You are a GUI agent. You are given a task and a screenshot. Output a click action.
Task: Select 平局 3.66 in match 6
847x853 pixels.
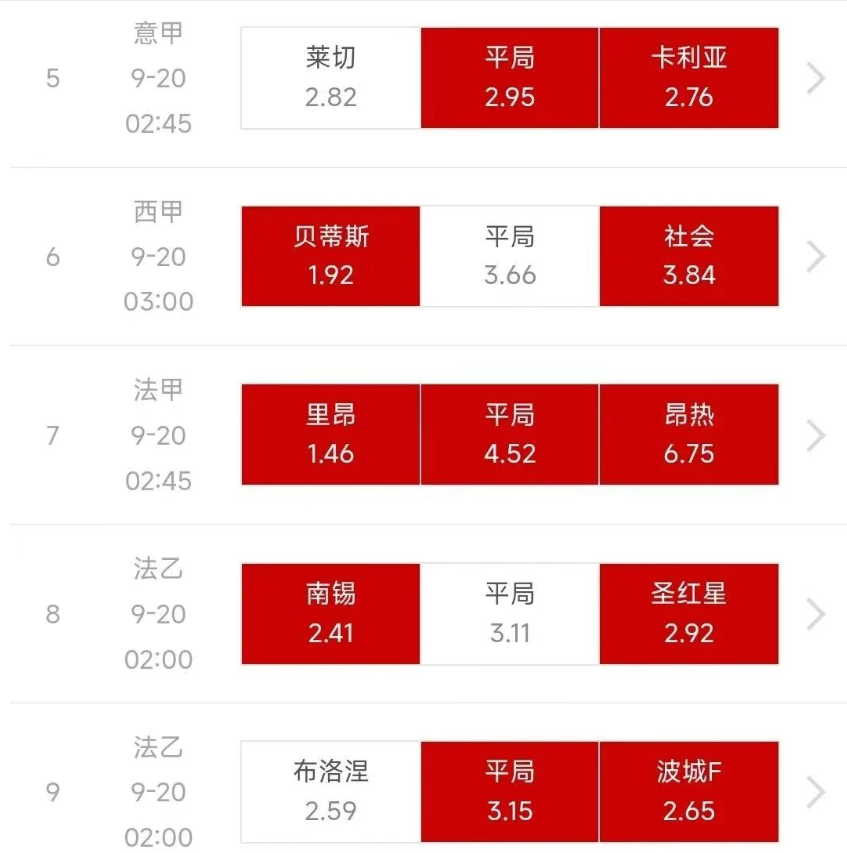click(510, 256)
